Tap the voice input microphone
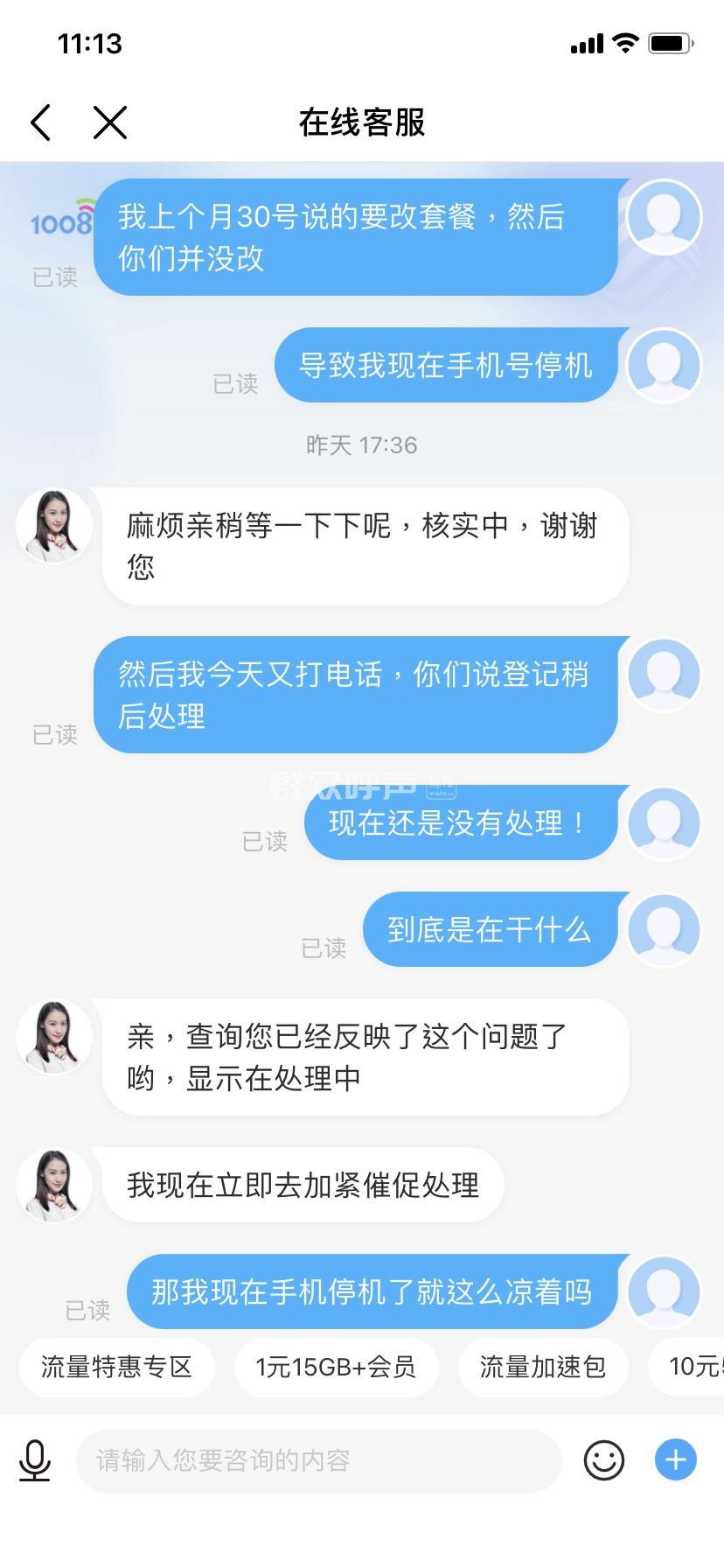 (35, 1460)
